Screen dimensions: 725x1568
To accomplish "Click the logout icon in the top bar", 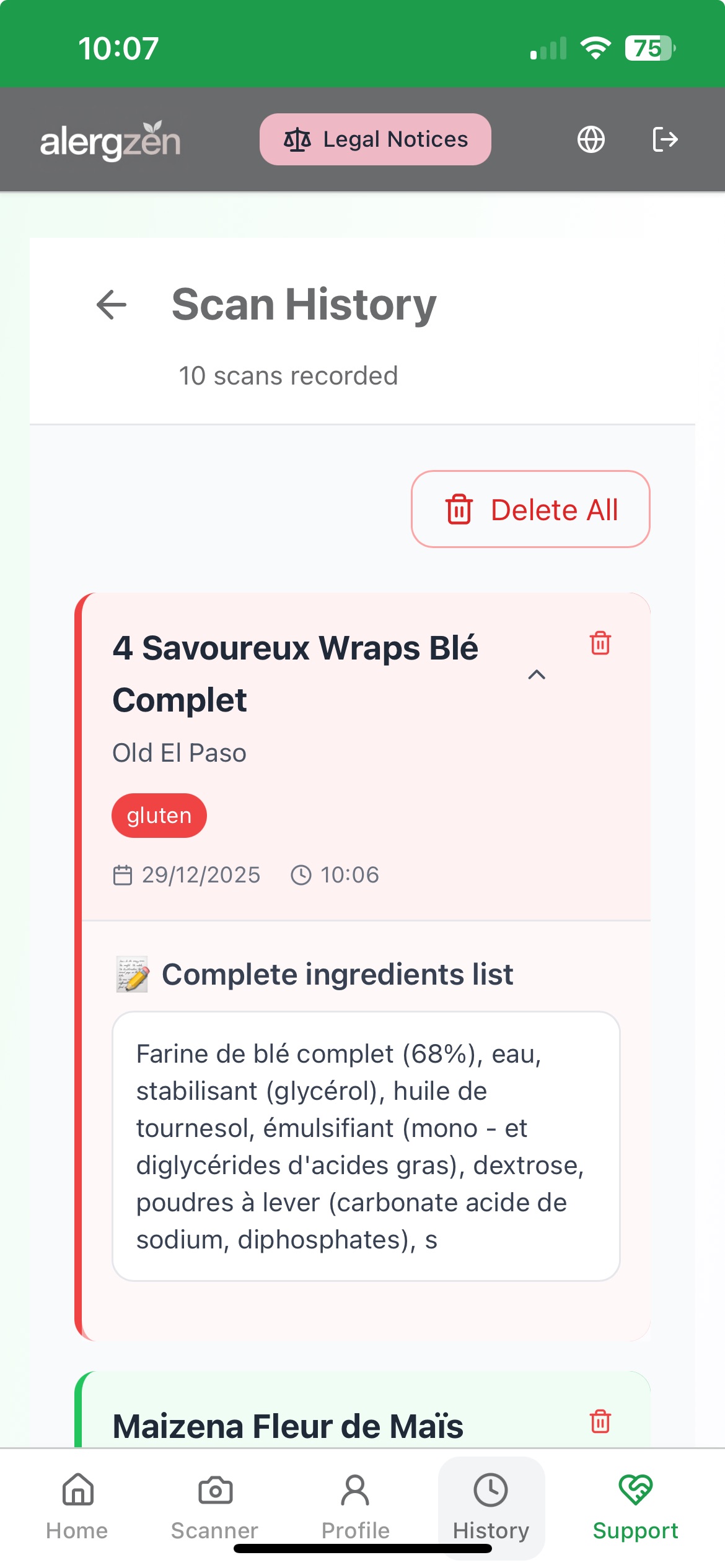I will 666,139.
